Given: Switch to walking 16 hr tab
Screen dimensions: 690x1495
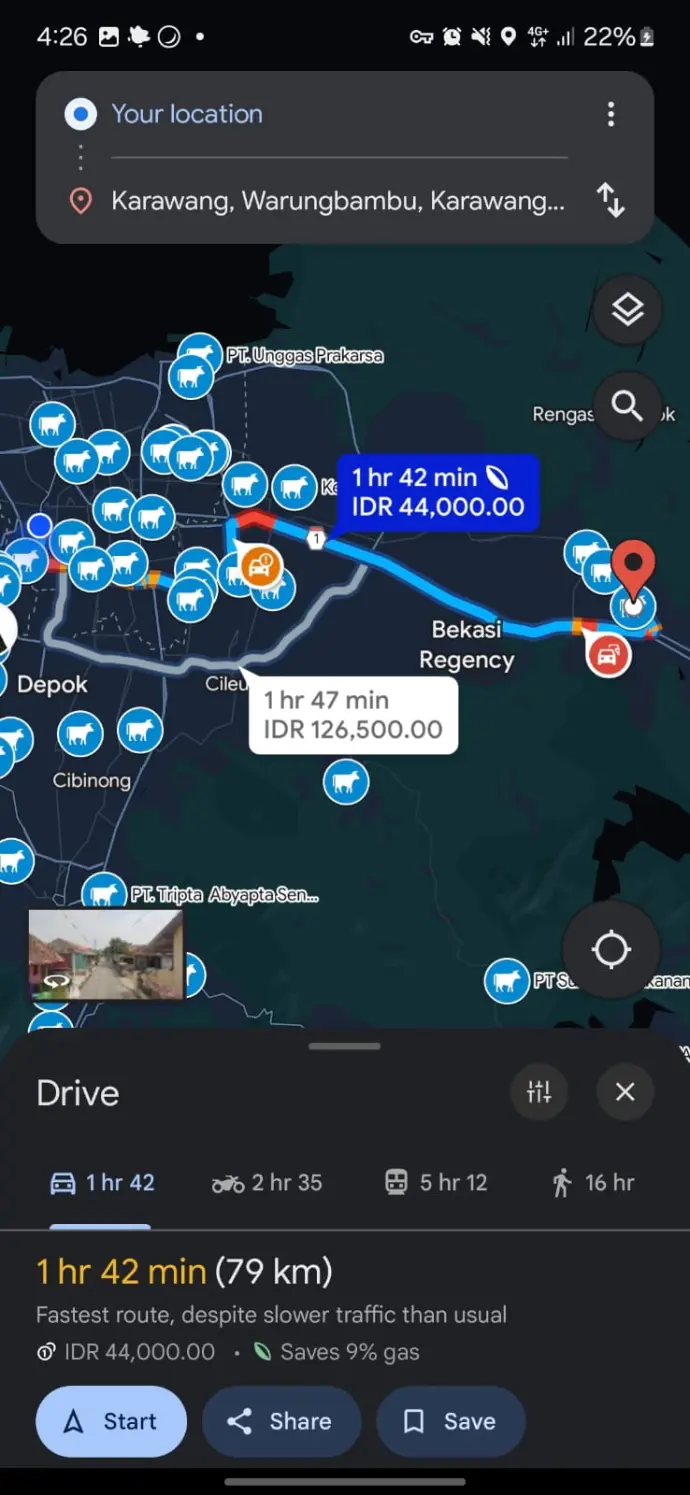Looking at the screenshot, I should pos(593,1183).
